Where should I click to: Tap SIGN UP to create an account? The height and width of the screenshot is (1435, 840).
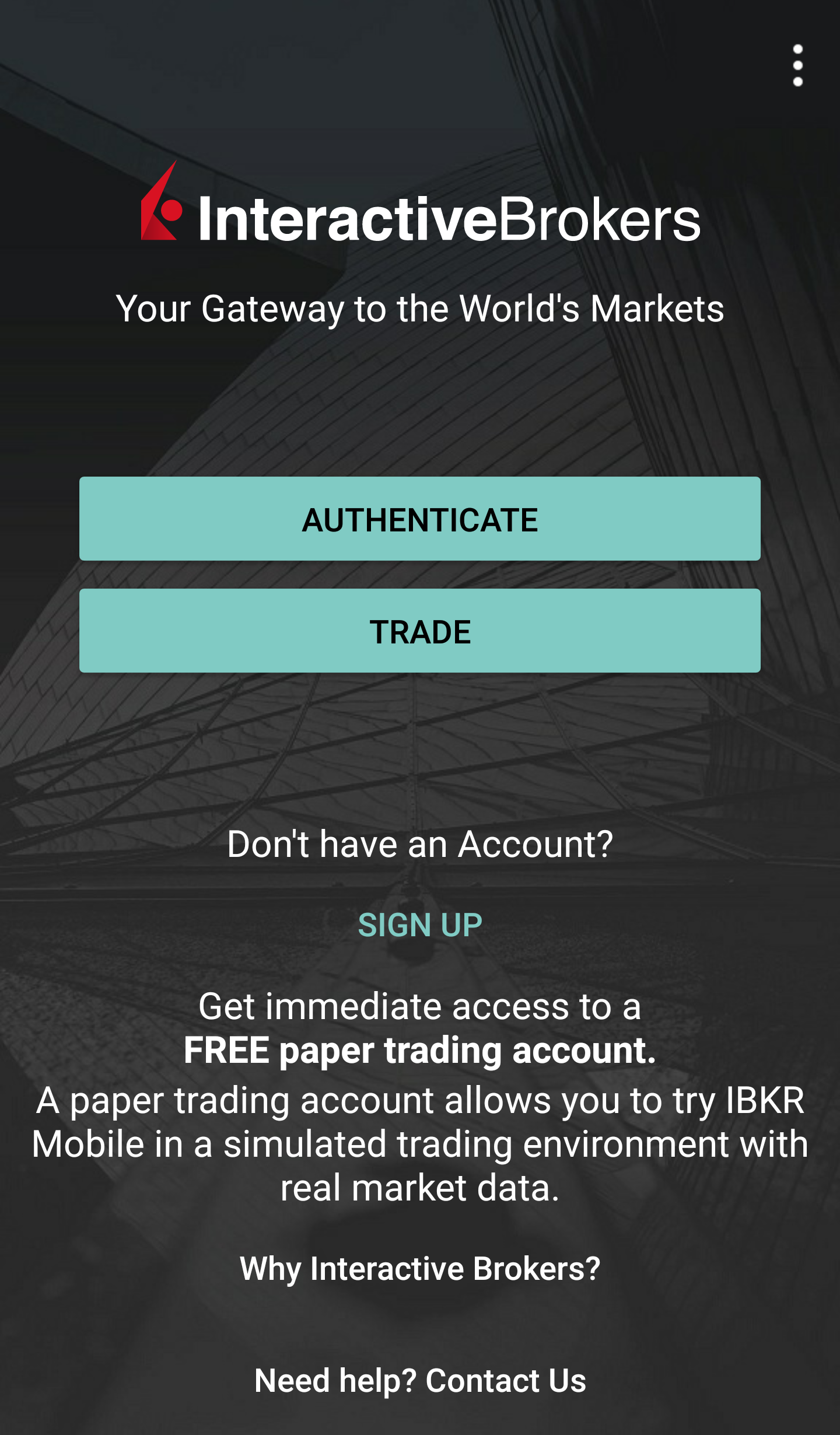[420, 925]
